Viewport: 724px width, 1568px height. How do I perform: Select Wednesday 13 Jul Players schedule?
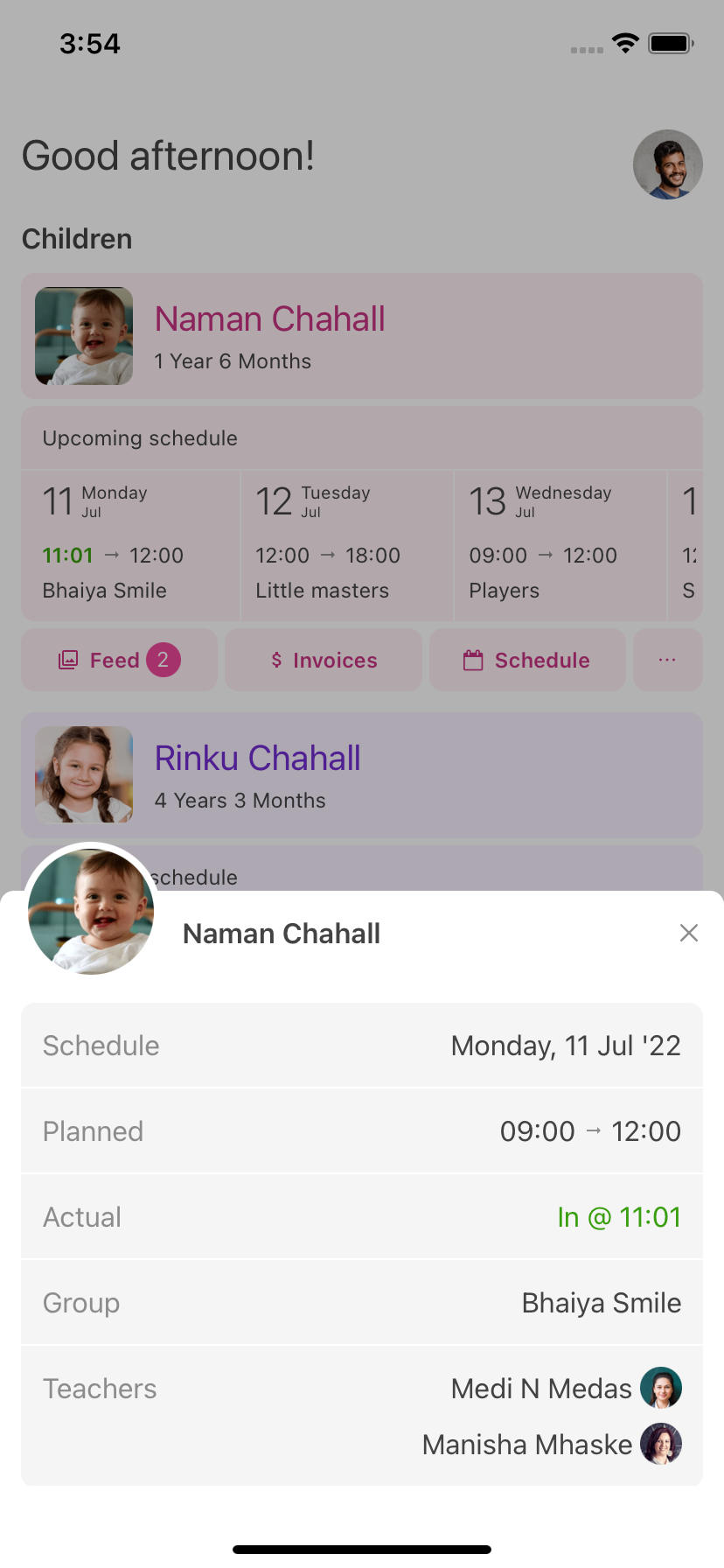pos(560,545)
